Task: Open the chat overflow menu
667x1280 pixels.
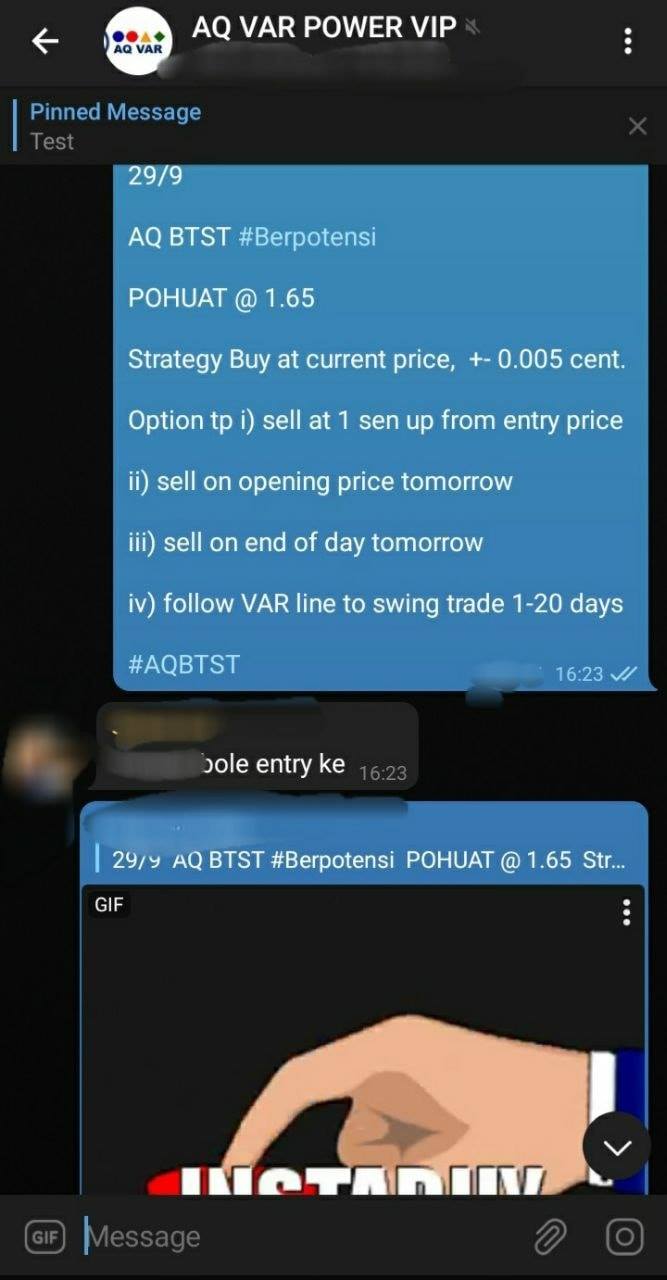Action: [x=628, y=41]
